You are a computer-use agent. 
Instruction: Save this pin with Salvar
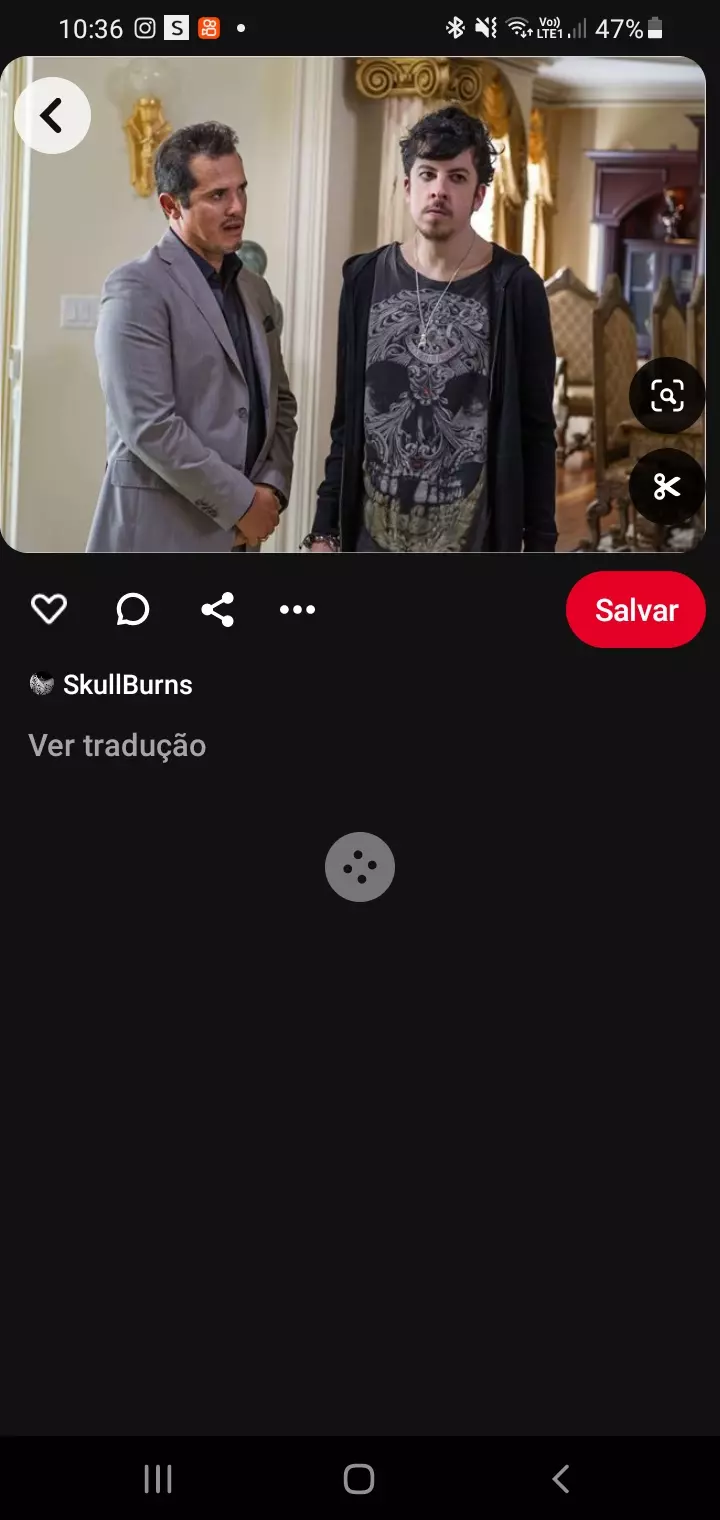click(x=636, y=609)
